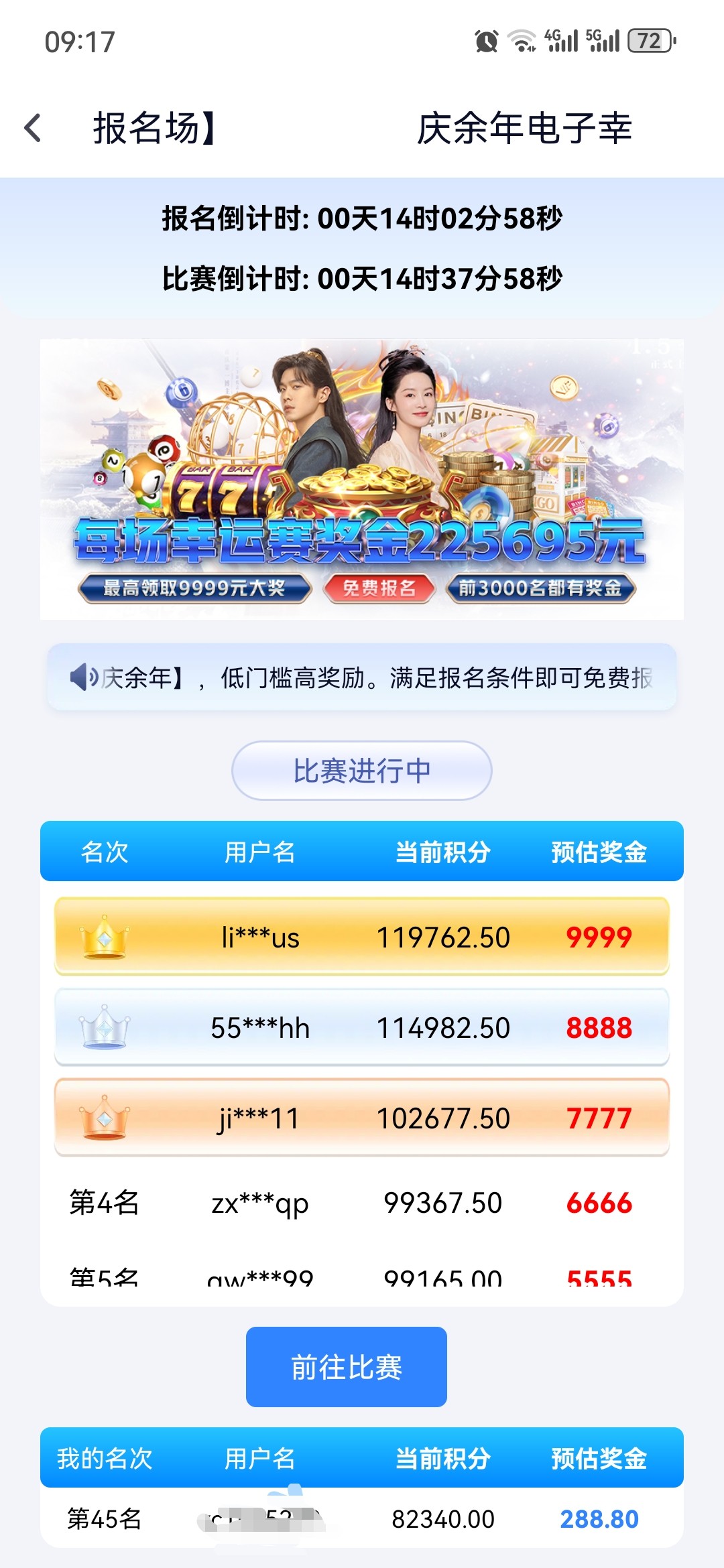Tap the 比赛进行中 status button

(x=361, y=771)
